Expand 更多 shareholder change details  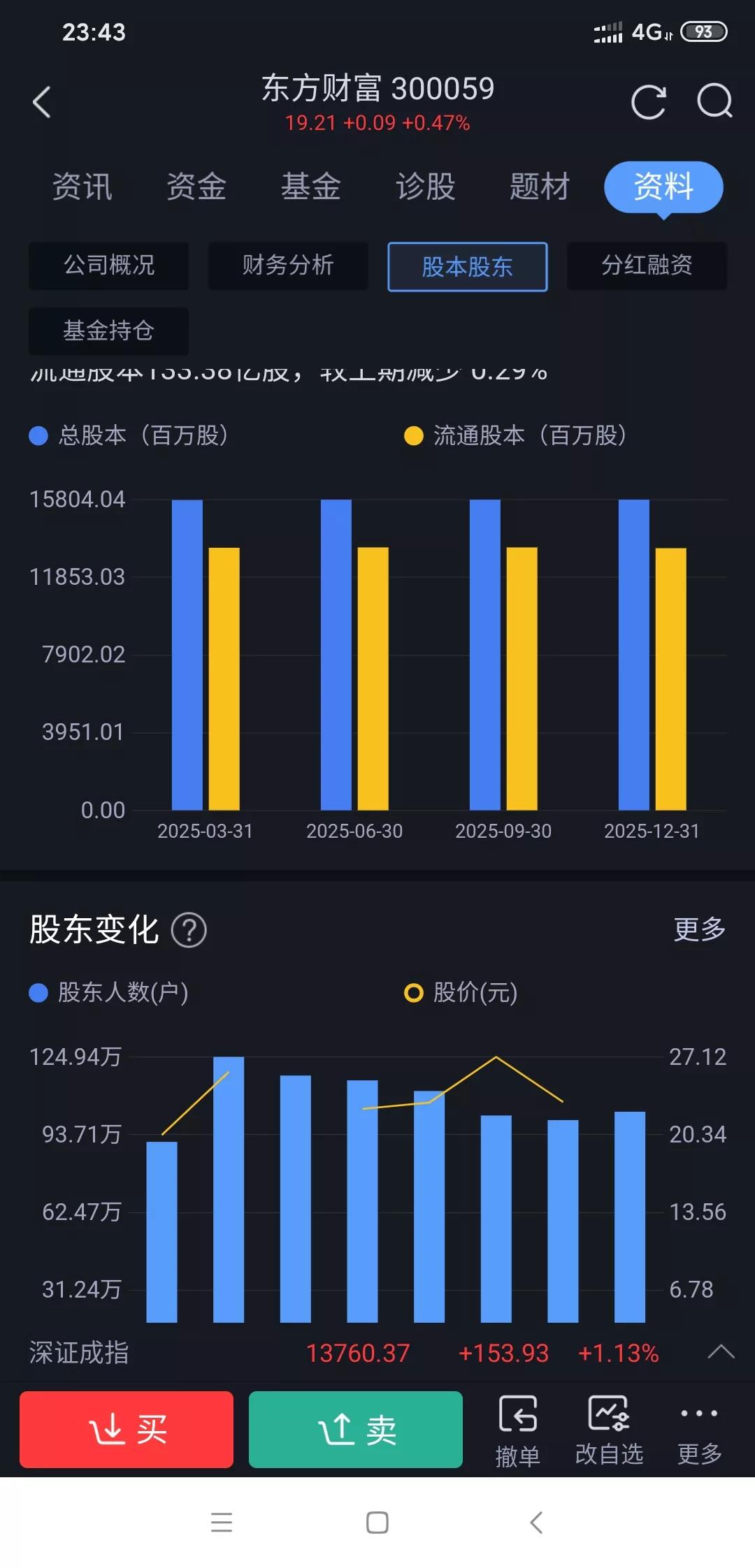pos(699,929)
